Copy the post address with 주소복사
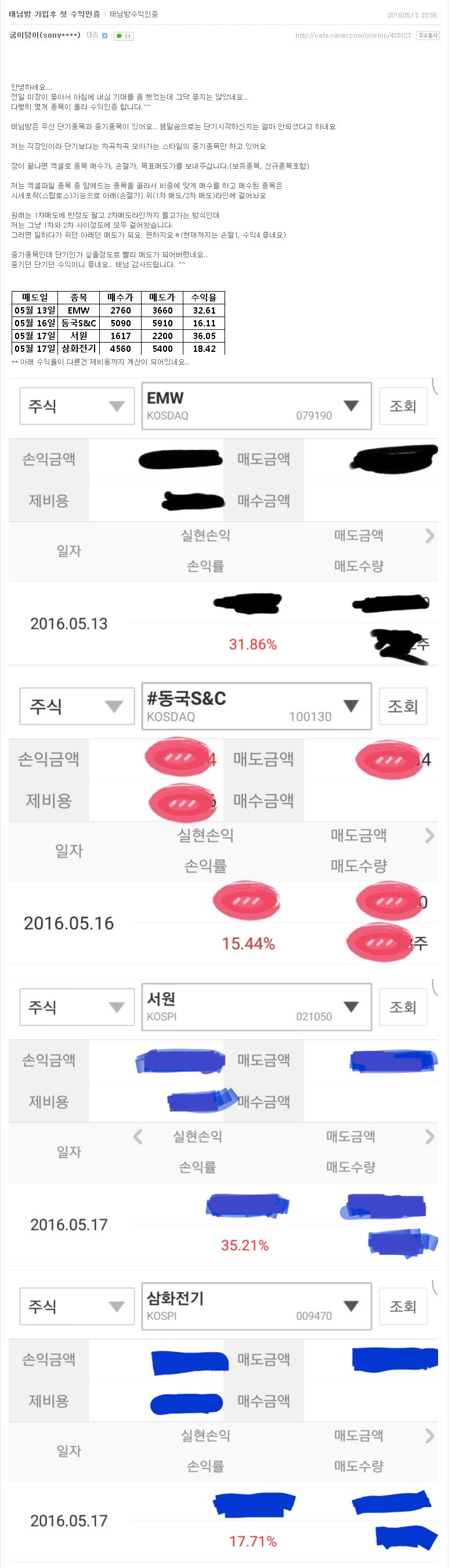 428,35
